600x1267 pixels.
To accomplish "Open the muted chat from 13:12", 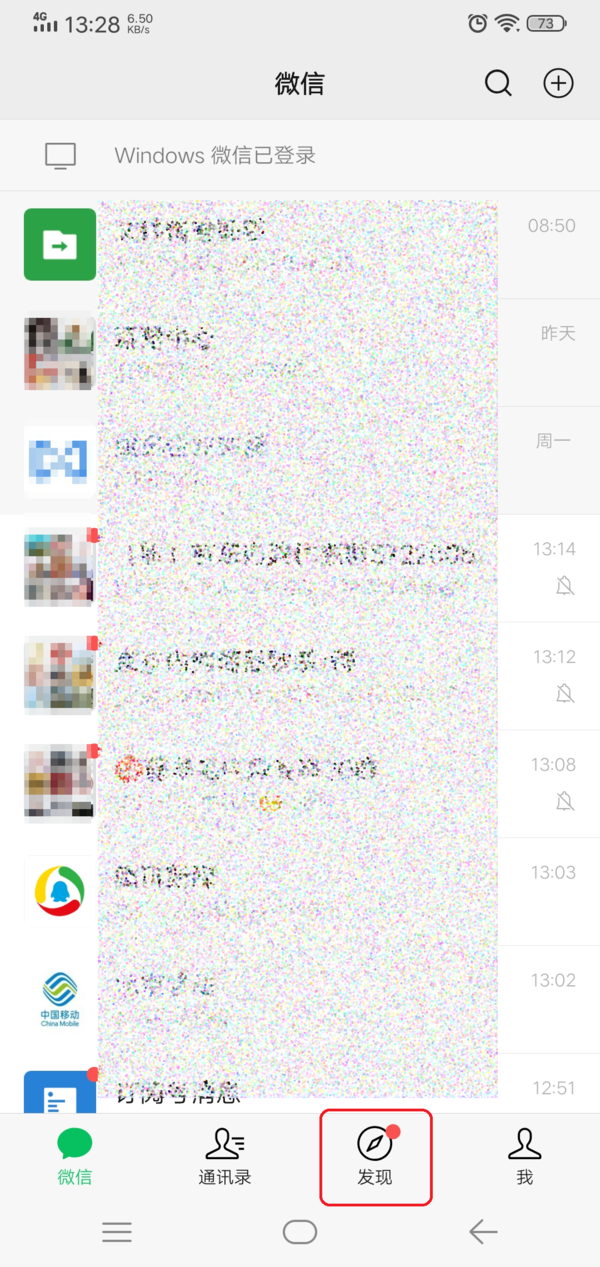I will click(300, 676).
